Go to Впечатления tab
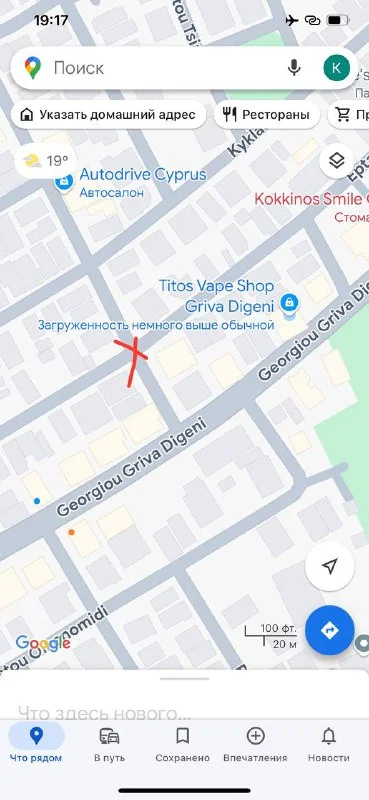 (x=255, y=742)
